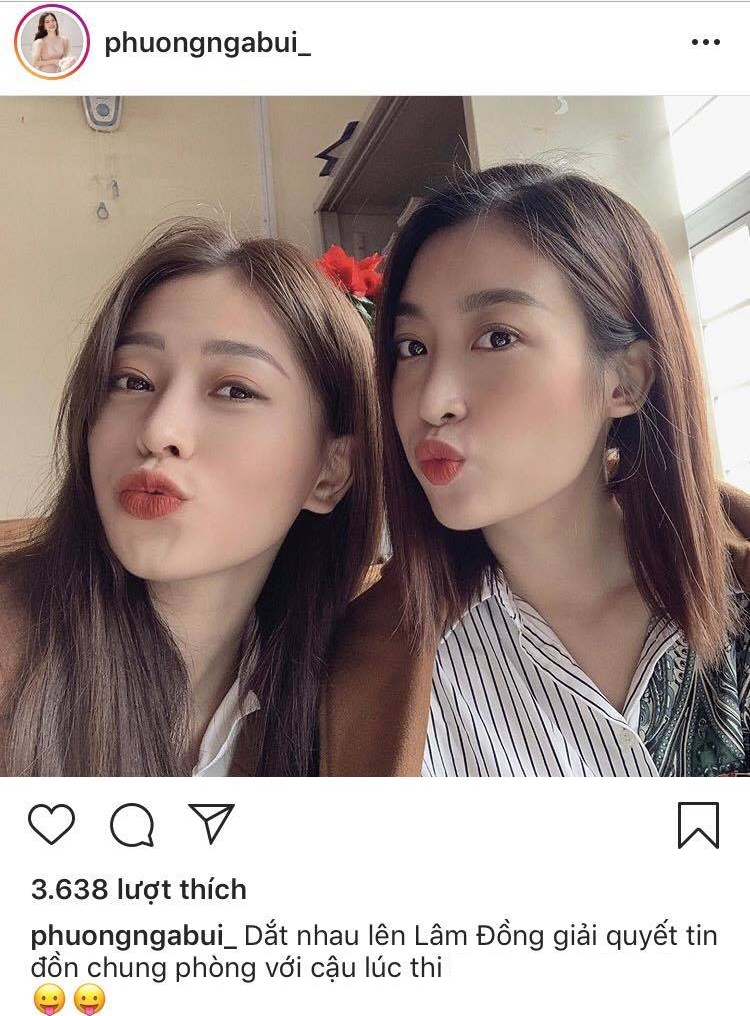750x1016 pixels.
Task: Open comments via speech bubble icon
Action: pyautogui.click(x=131, y=825)
